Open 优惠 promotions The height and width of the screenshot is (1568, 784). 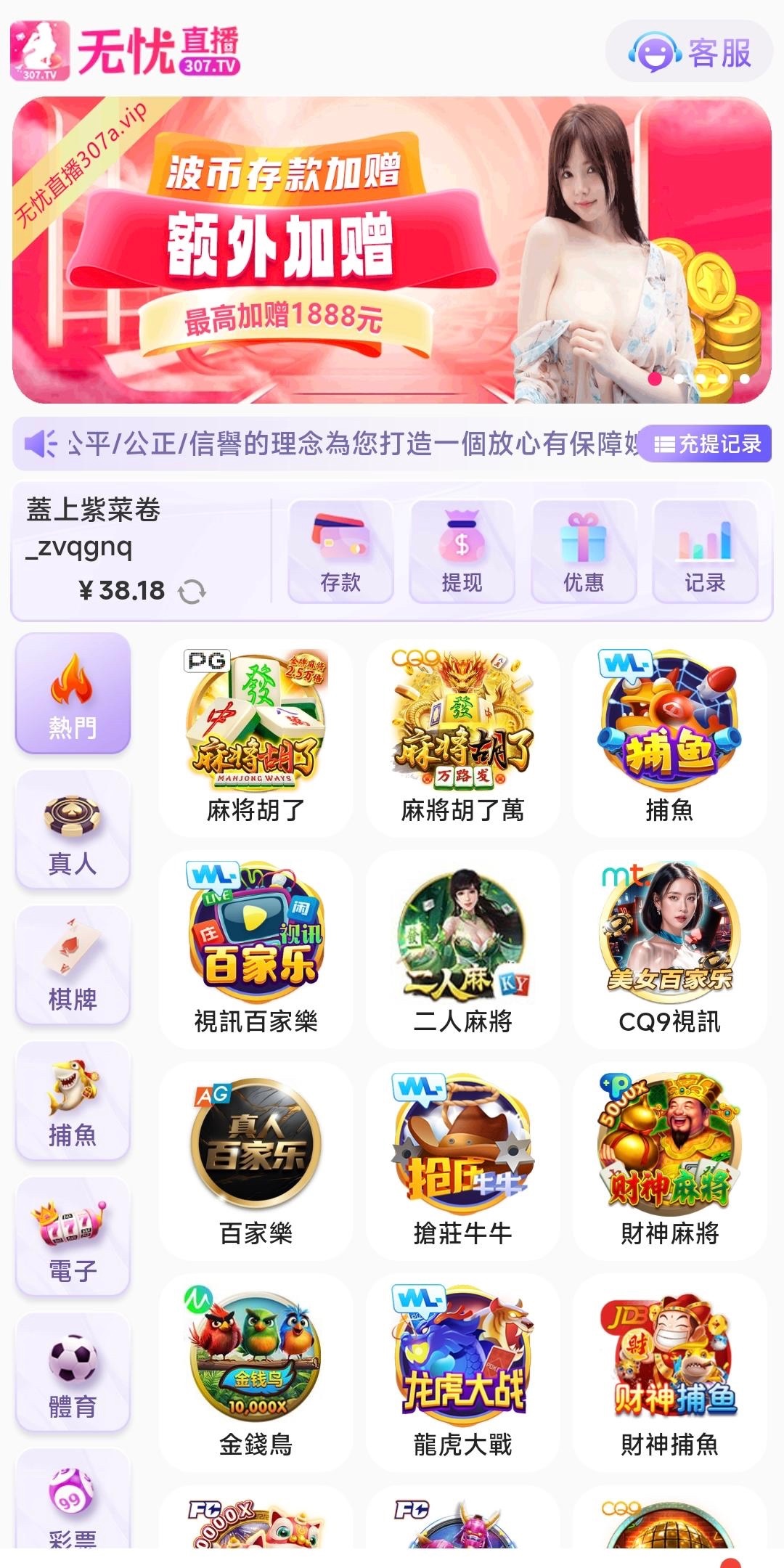[584, 552]
